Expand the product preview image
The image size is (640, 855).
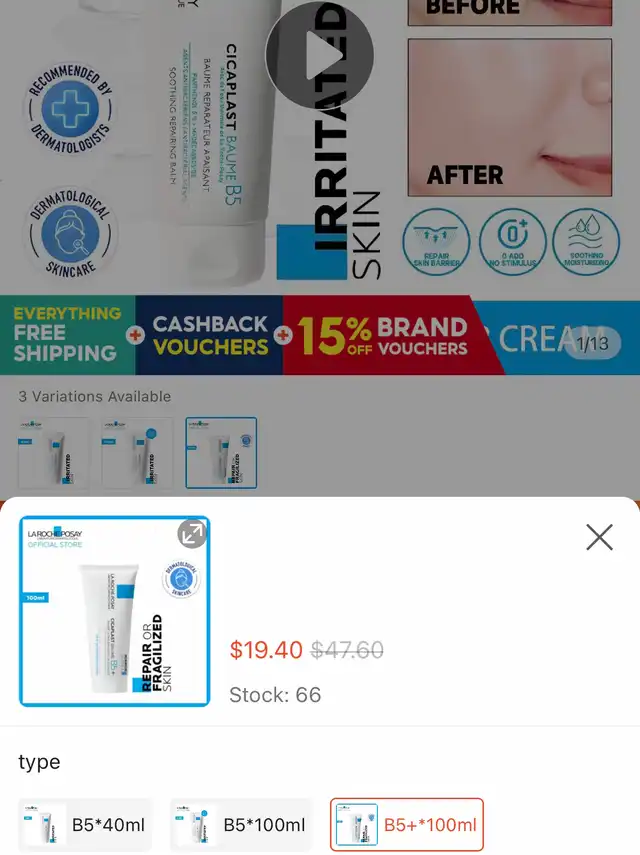192,534
